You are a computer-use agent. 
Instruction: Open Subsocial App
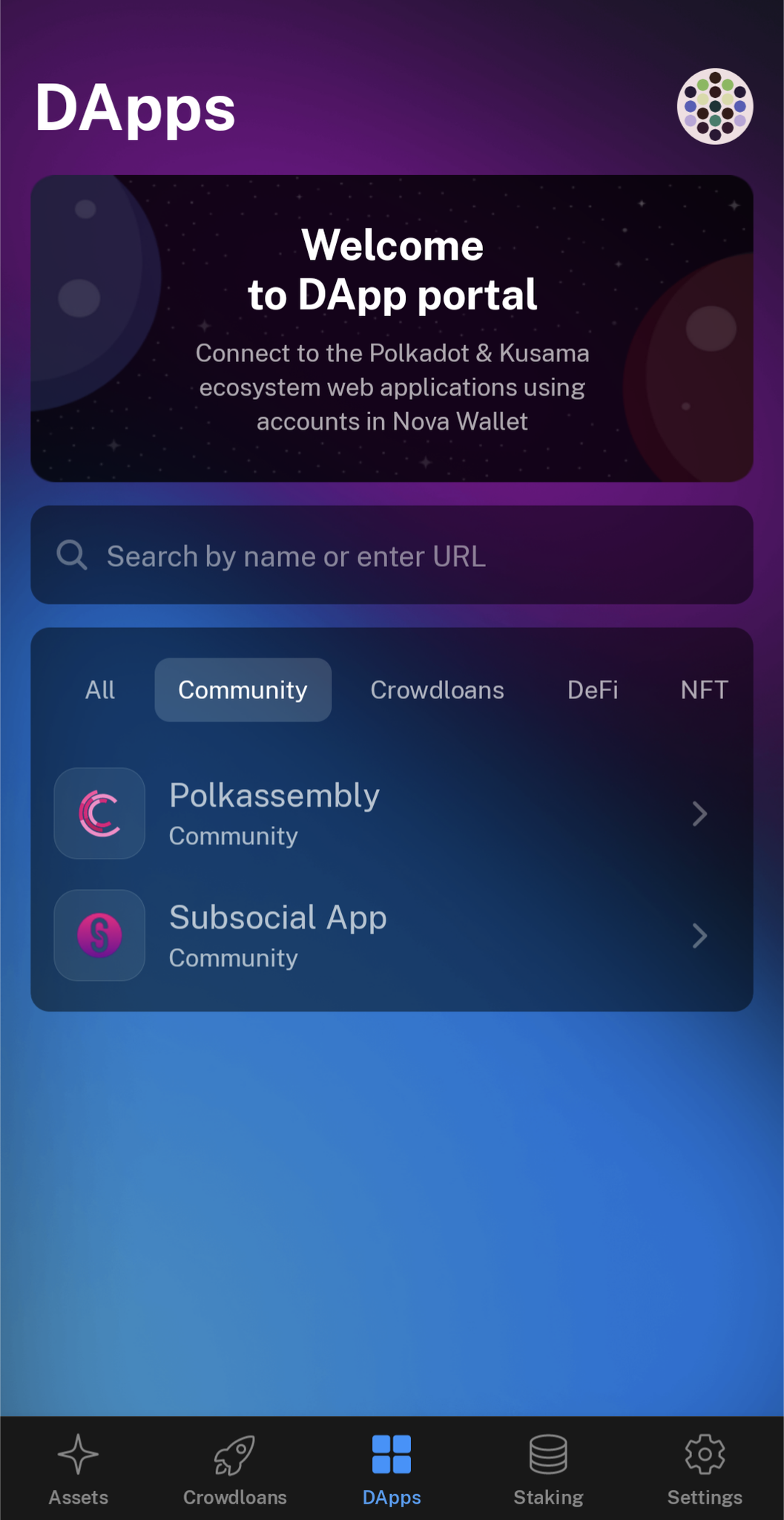[392, 935]
